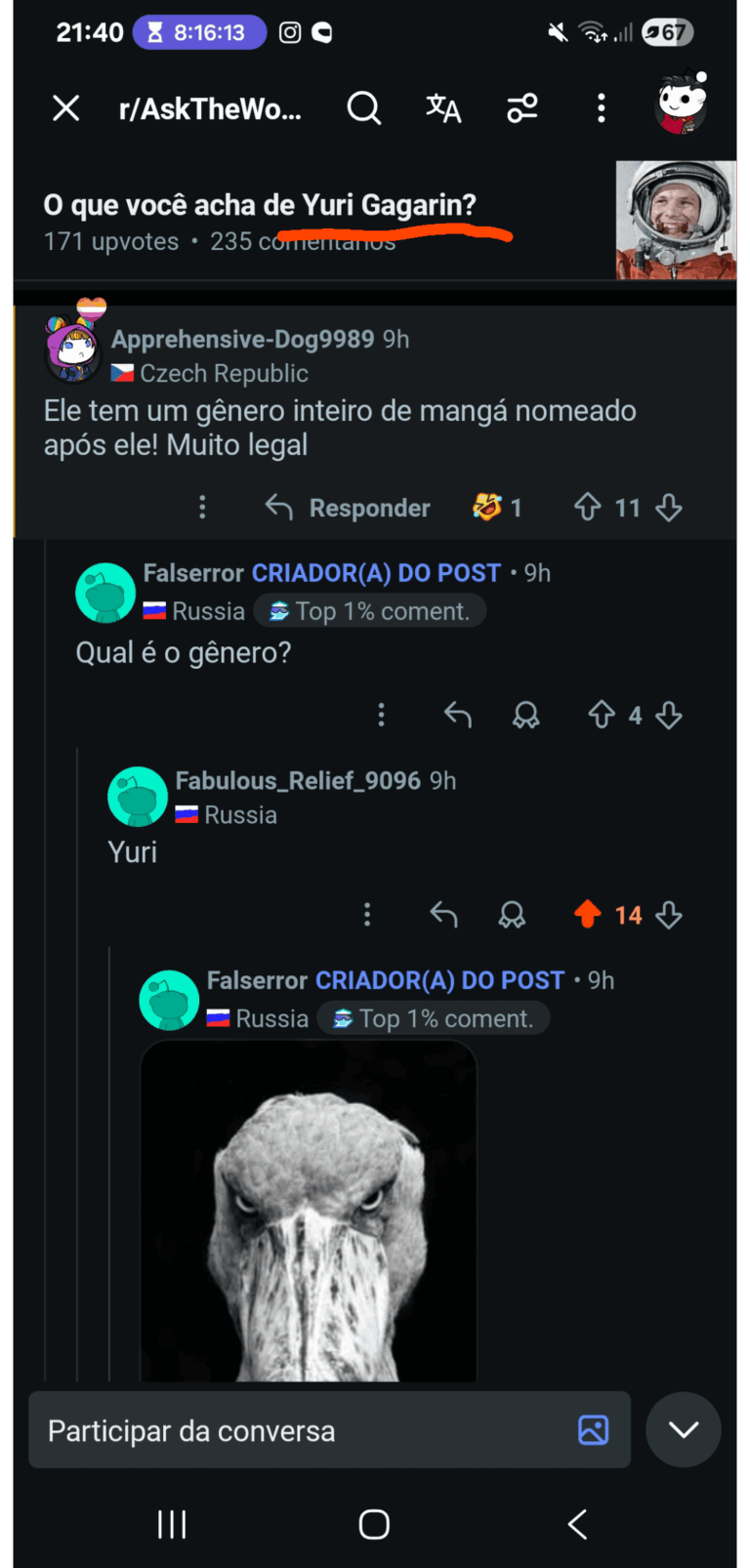Open options for Fabulous_Relief_9096's comment

click(367, 915)
